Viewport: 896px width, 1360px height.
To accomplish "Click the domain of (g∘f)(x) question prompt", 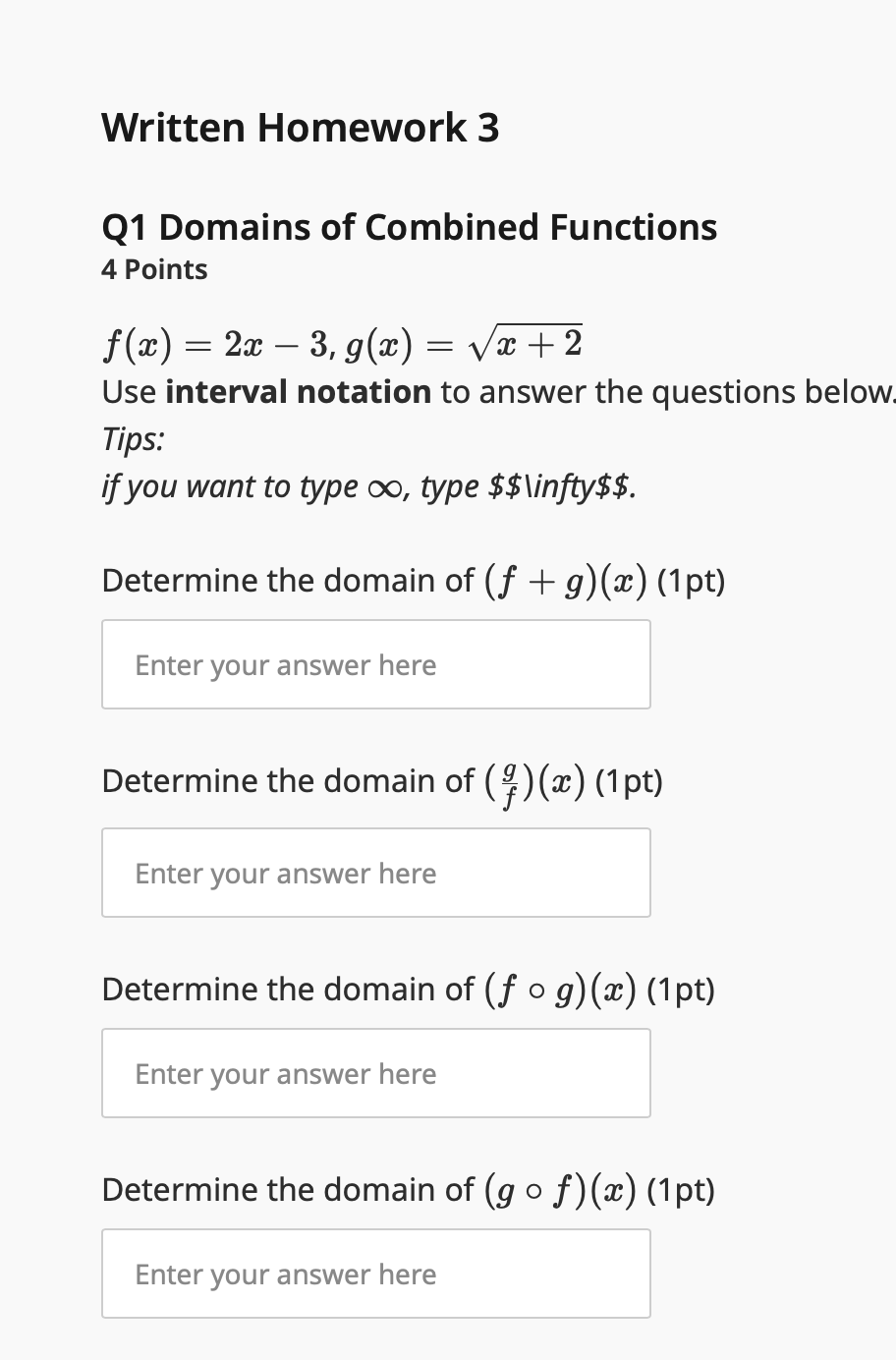I will coord(408,1189).
